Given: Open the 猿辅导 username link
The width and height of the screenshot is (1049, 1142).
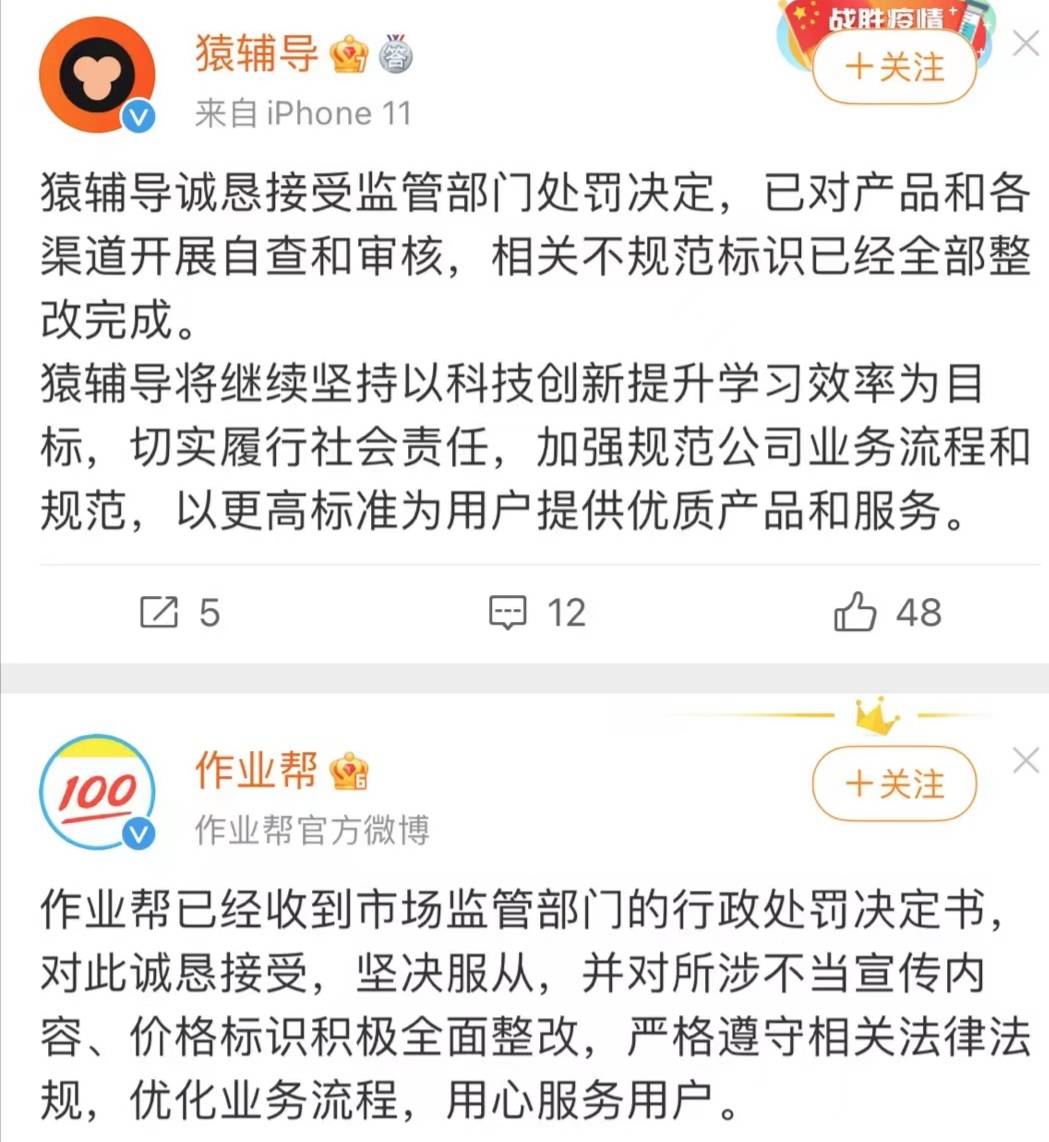Looking at the screenshot, I should click(257, 54).
